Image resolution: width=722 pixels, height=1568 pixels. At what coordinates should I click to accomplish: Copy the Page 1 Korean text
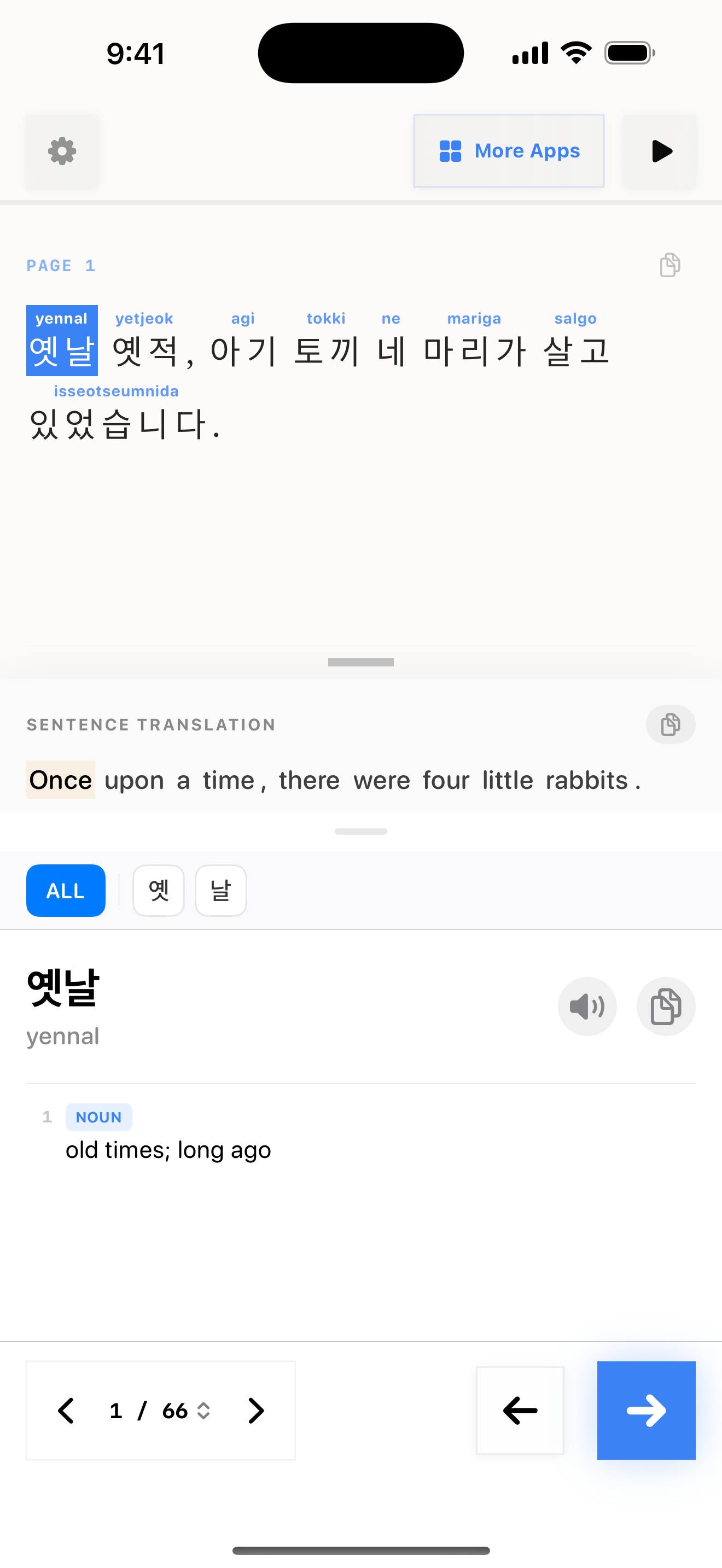(669, 265)
